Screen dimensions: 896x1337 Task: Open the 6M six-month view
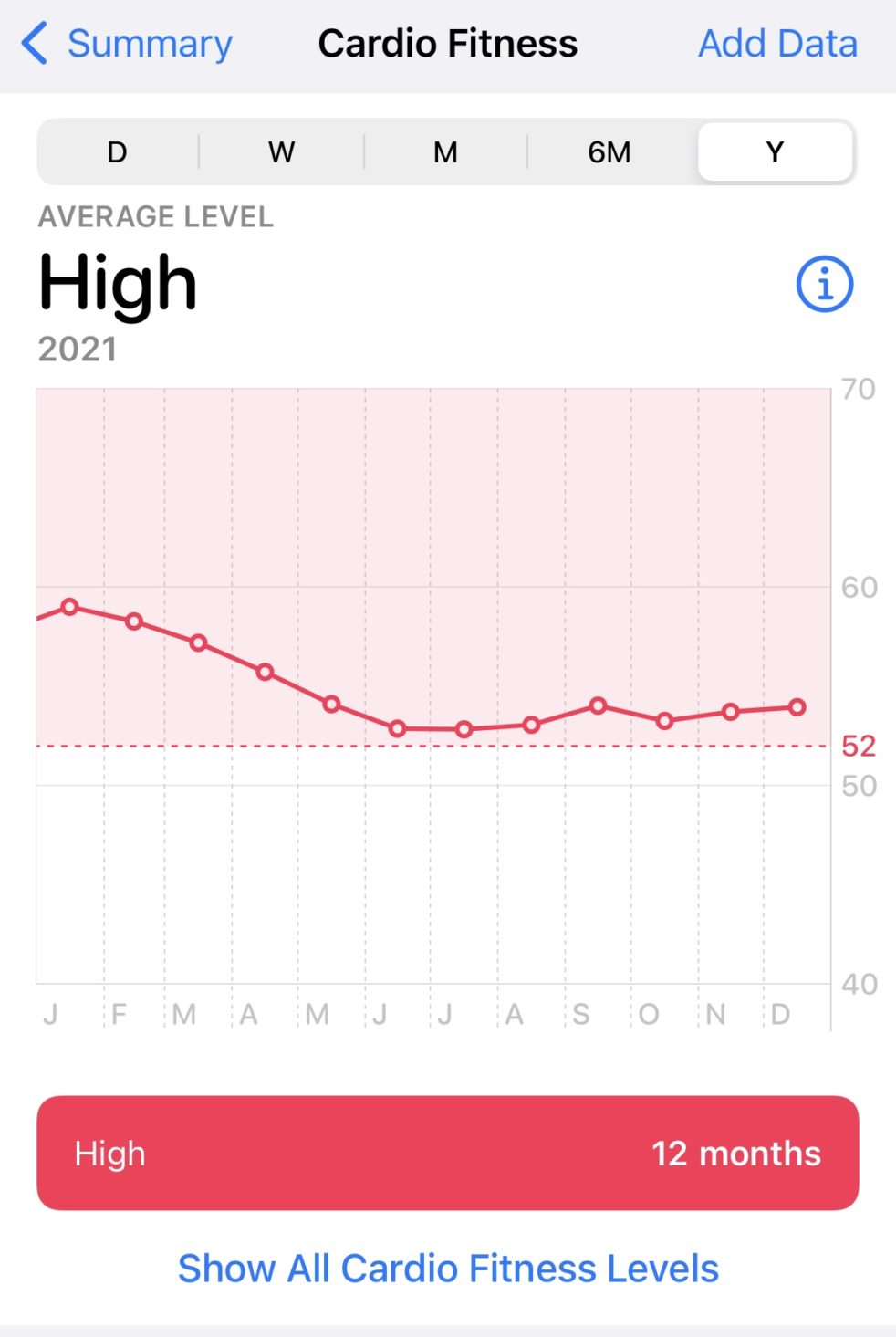point(608,151)
